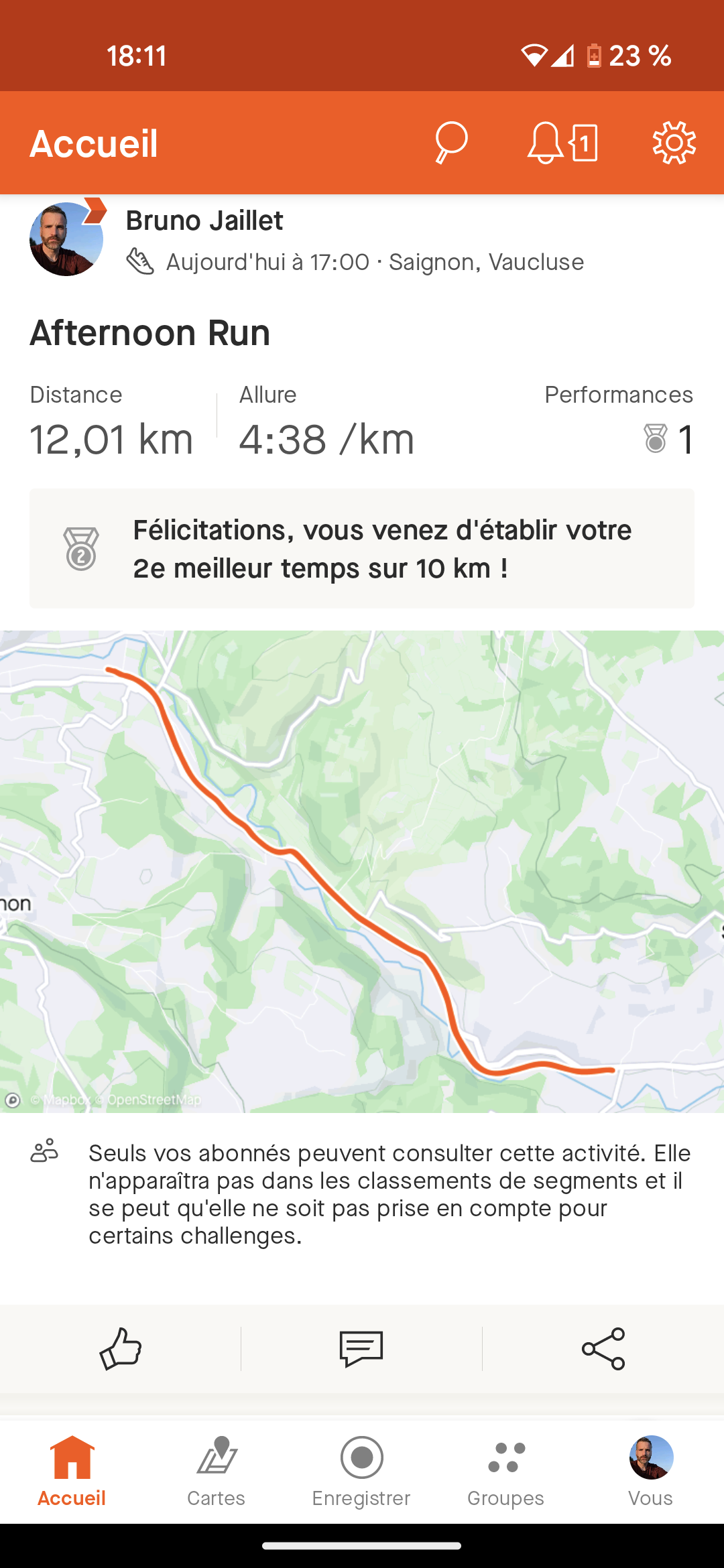The height and width of the screenshot is (1568, 724).
Task: Select the Accueil tab
Action: [72, 1472]
